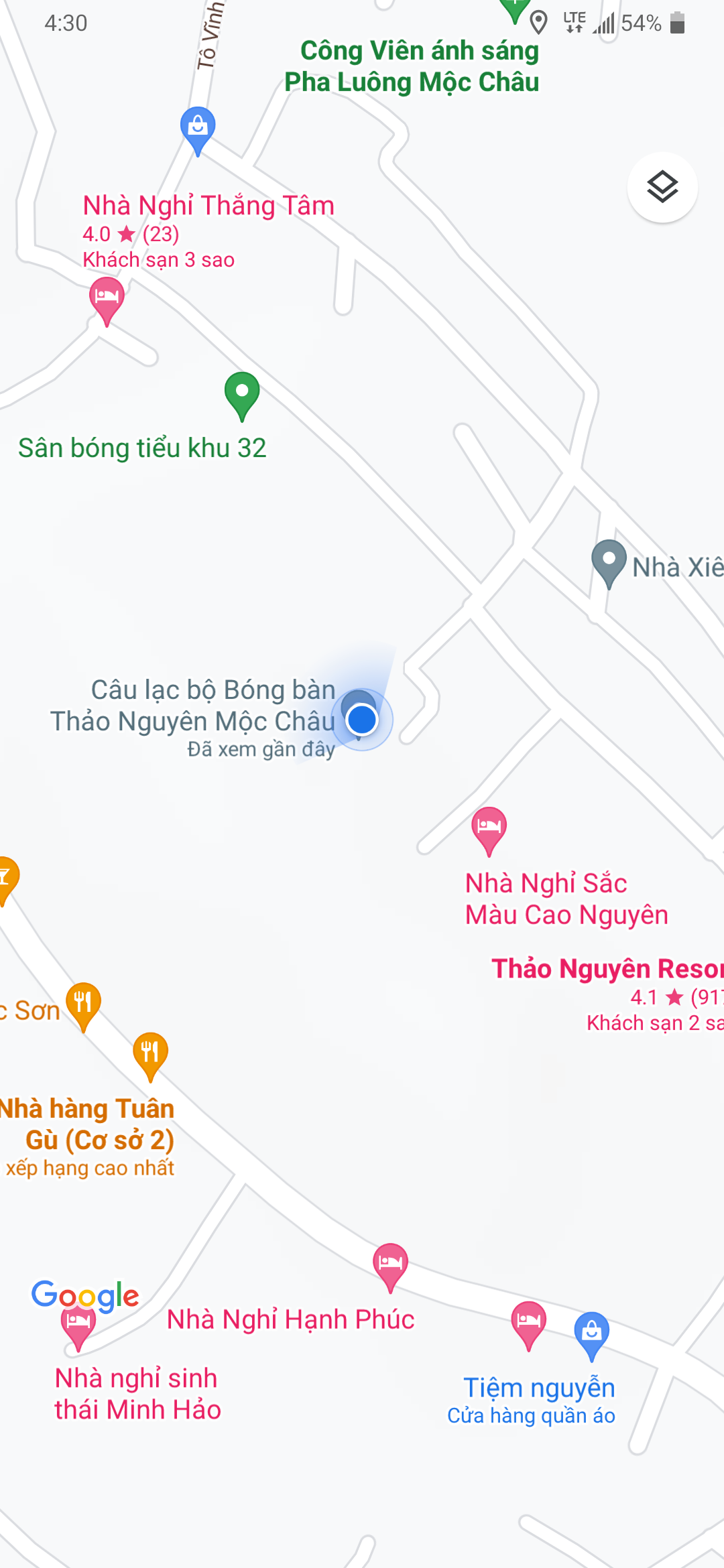
Task: Tap the blue current location dot
Action: (362, 719)
